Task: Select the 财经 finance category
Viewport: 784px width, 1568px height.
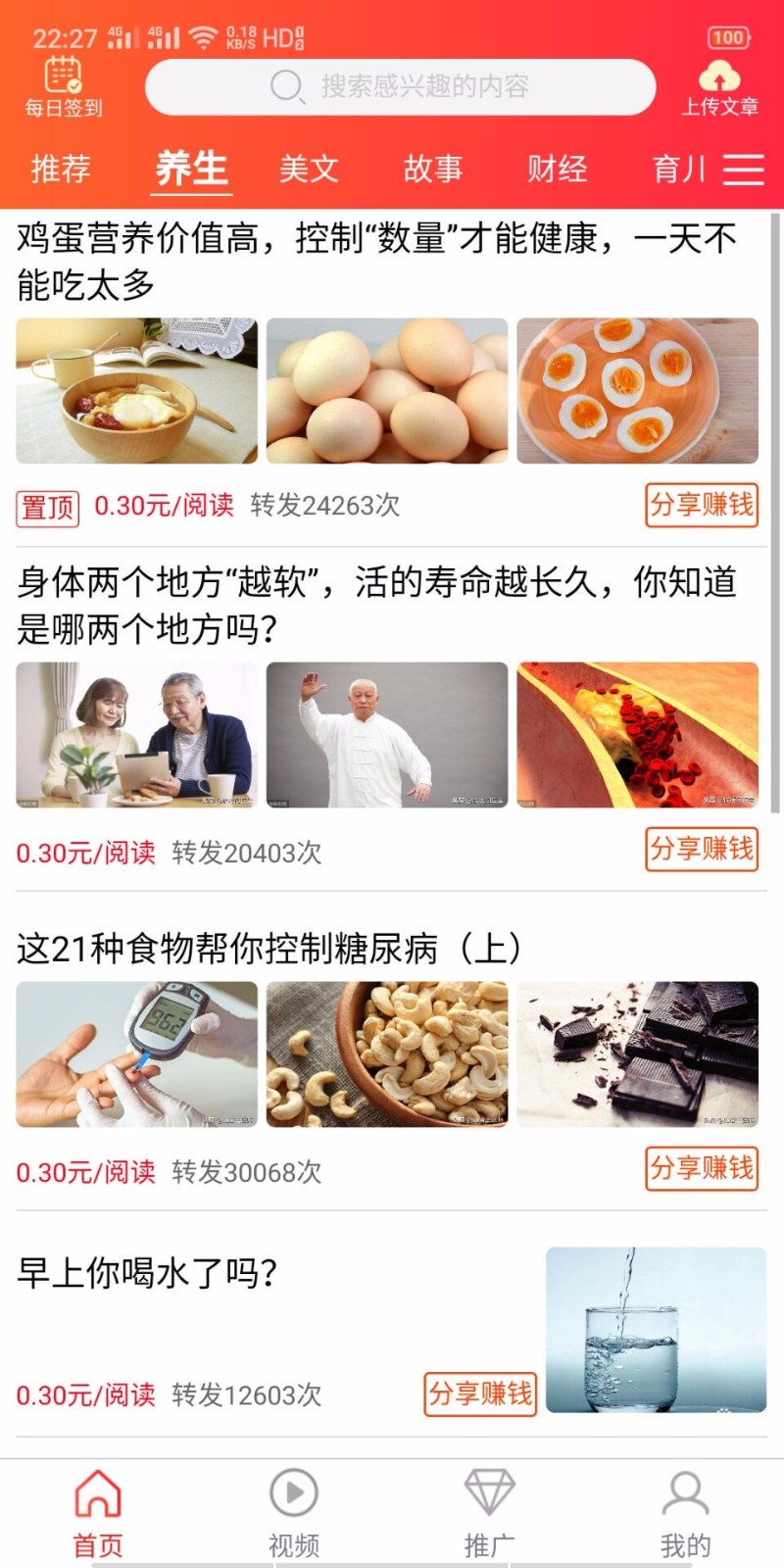Action: point(559,169)
